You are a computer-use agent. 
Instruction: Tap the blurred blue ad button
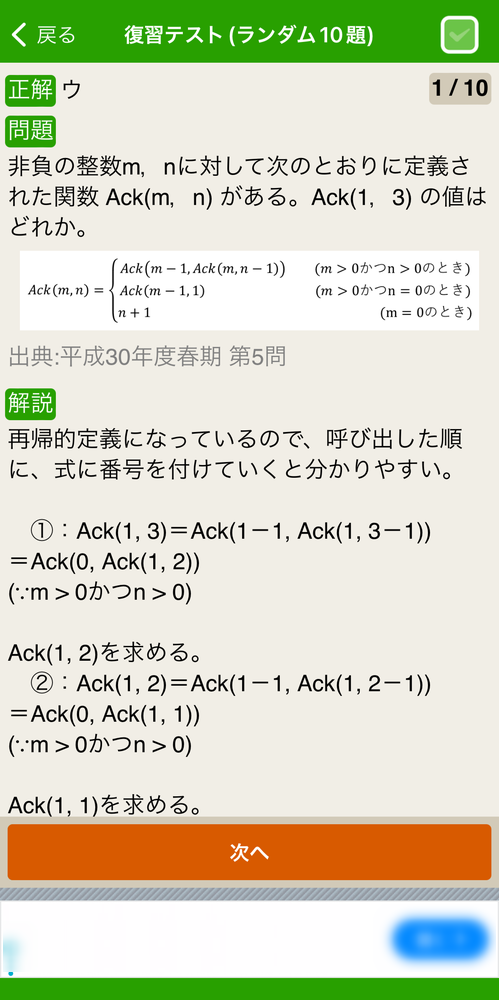(x=440, y=940)
